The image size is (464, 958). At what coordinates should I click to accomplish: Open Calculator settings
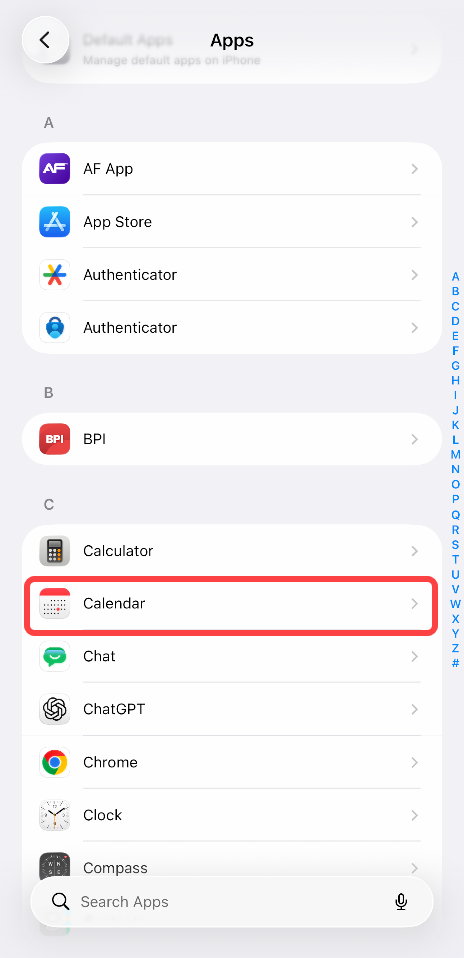(232, 551)
